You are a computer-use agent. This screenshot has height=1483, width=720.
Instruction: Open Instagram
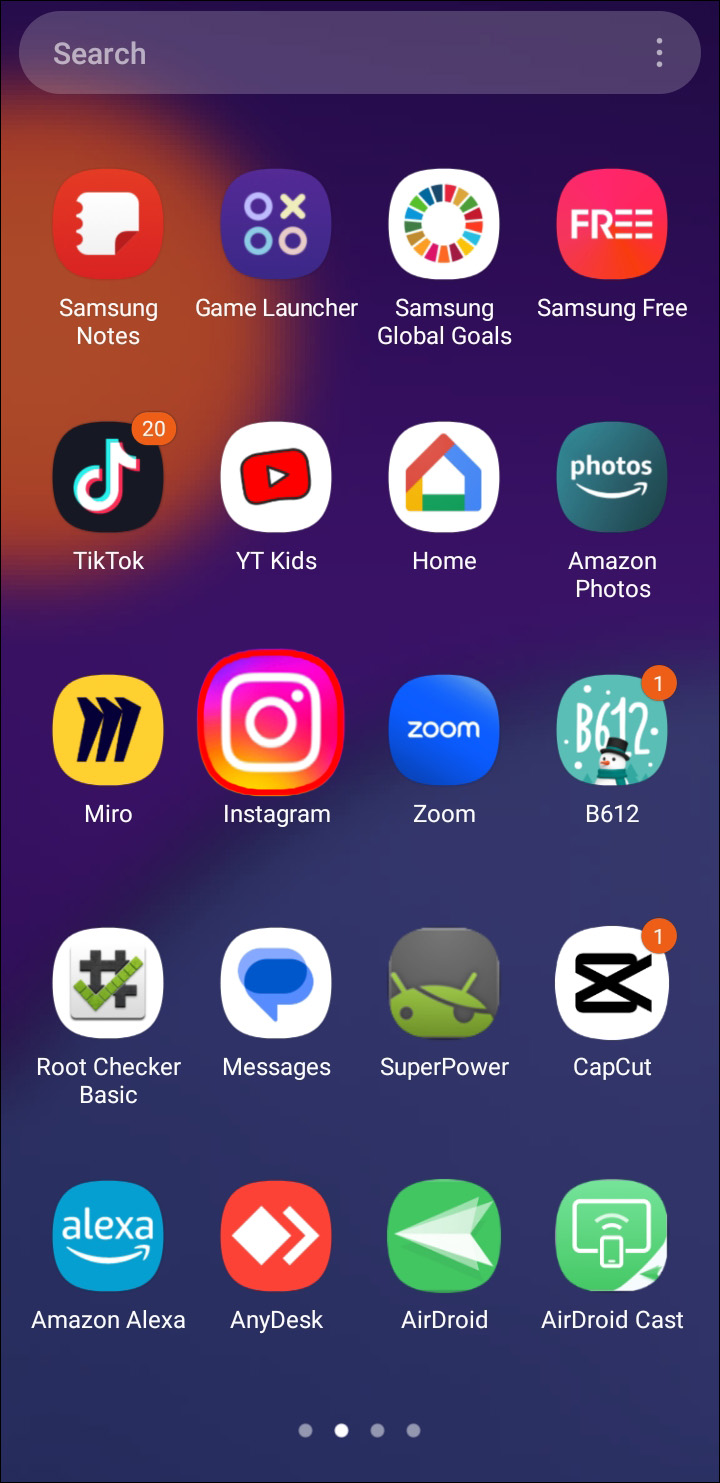[x=272, y=722]
